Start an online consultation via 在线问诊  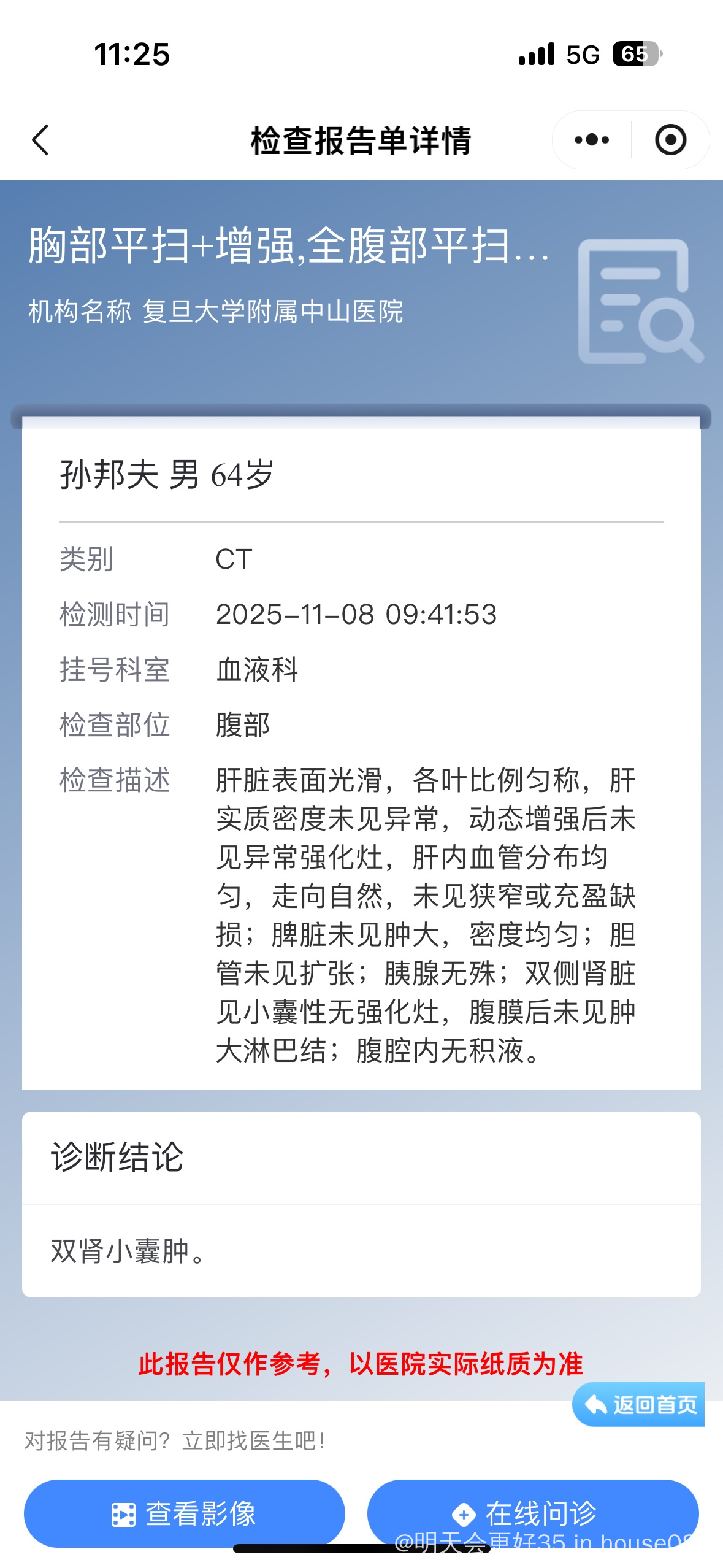coord(532,1512)
